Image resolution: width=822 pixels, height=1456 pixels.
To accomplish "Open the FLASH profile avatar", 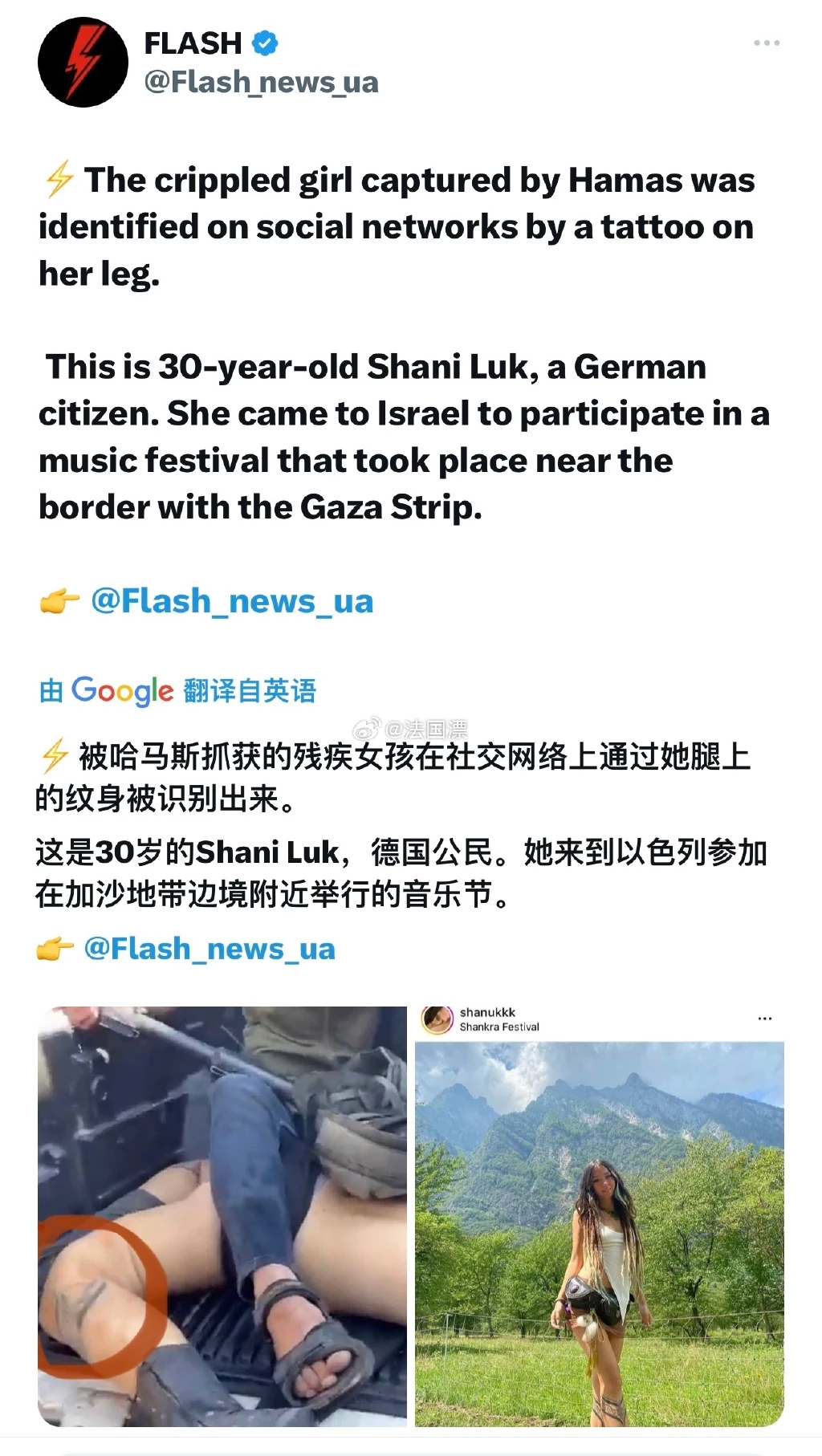I will (x=83, y=62).
